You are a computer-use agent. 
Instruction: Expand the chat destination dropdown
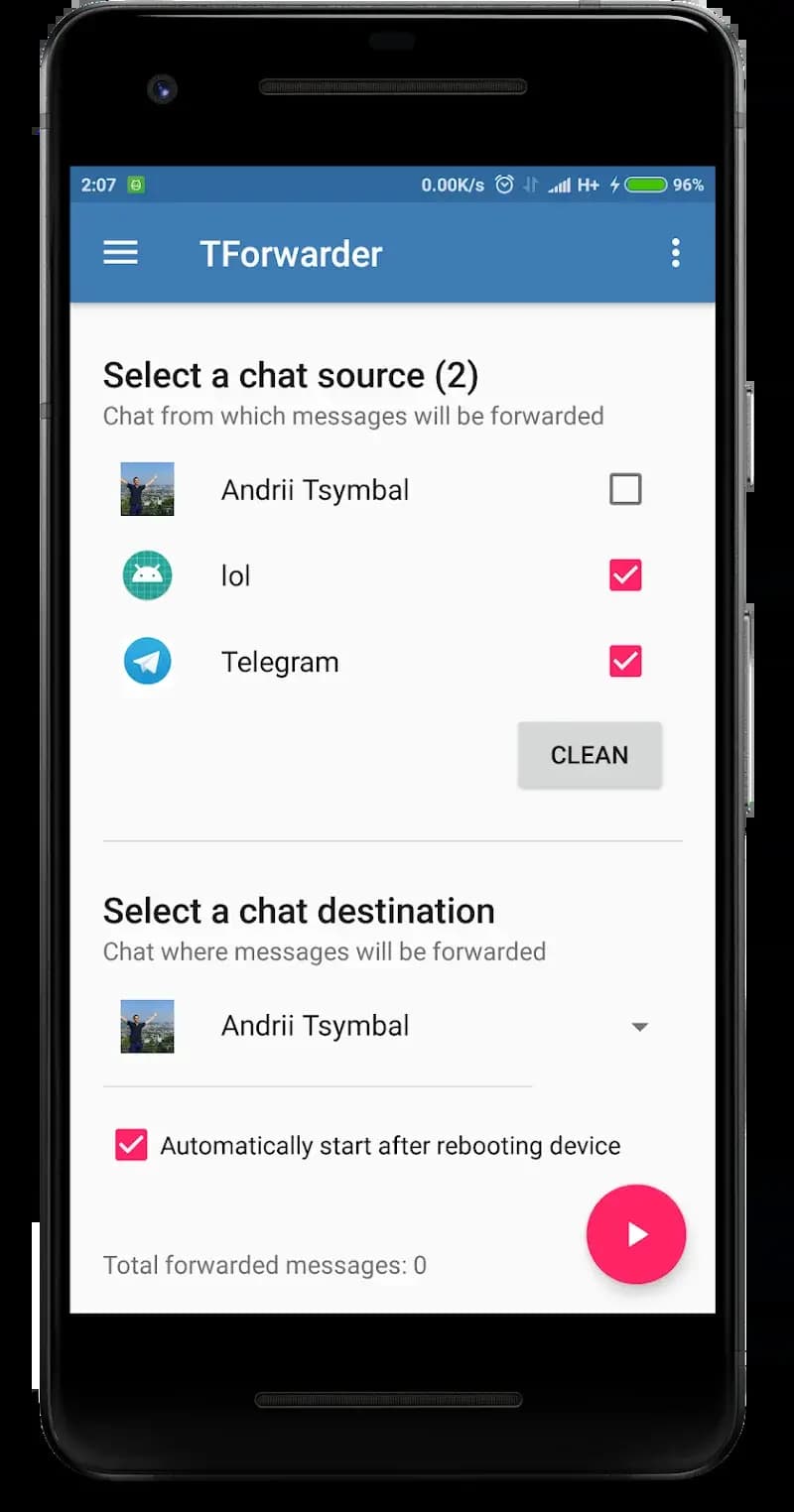(639, 1027)
